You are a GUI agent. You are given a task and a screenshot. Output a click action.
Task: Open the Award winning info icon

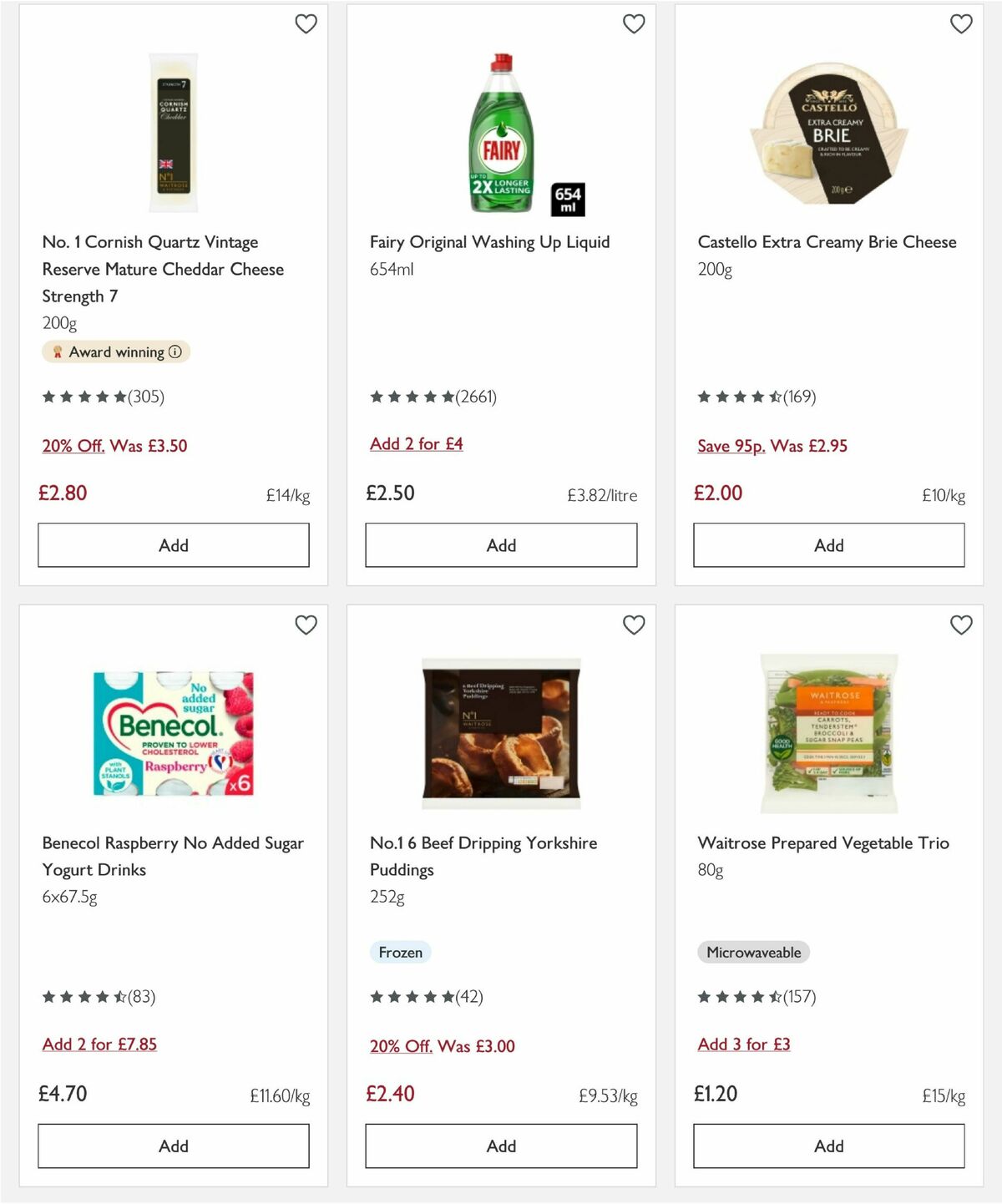174,352
